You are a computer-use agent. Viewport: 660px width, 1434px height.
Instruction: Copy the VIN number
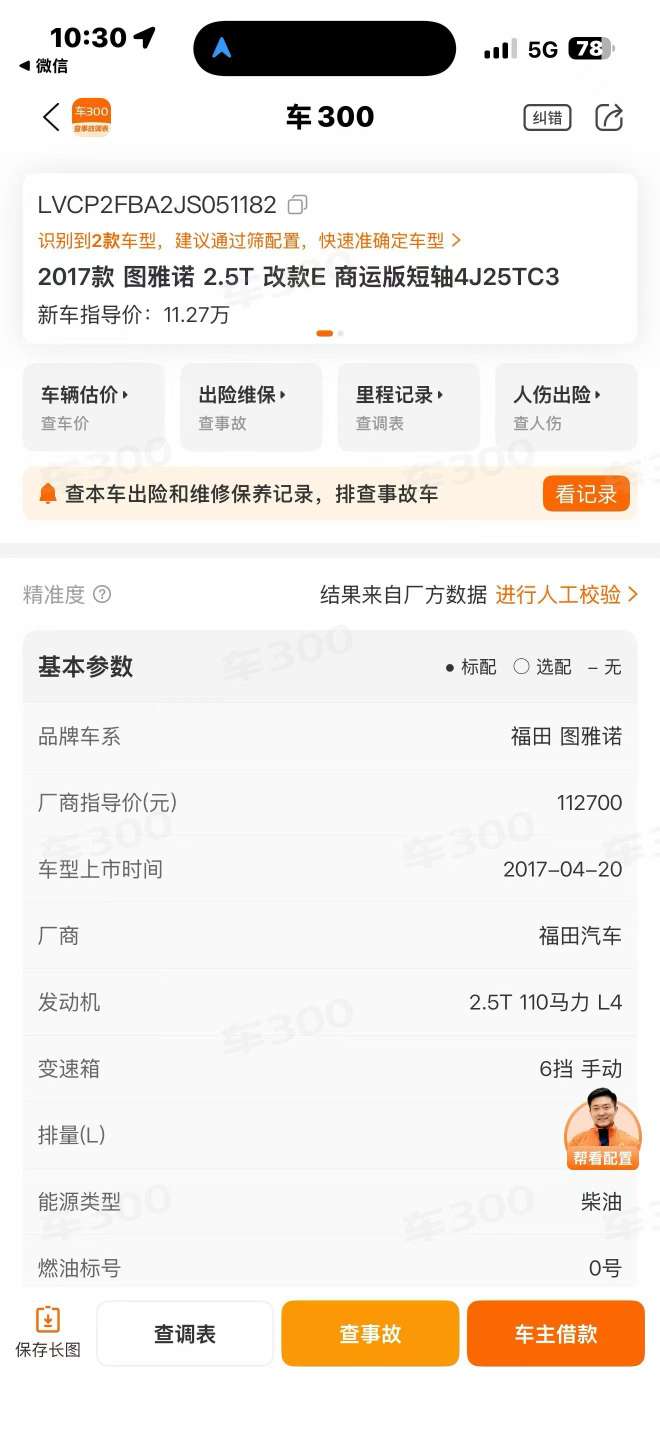297,205
